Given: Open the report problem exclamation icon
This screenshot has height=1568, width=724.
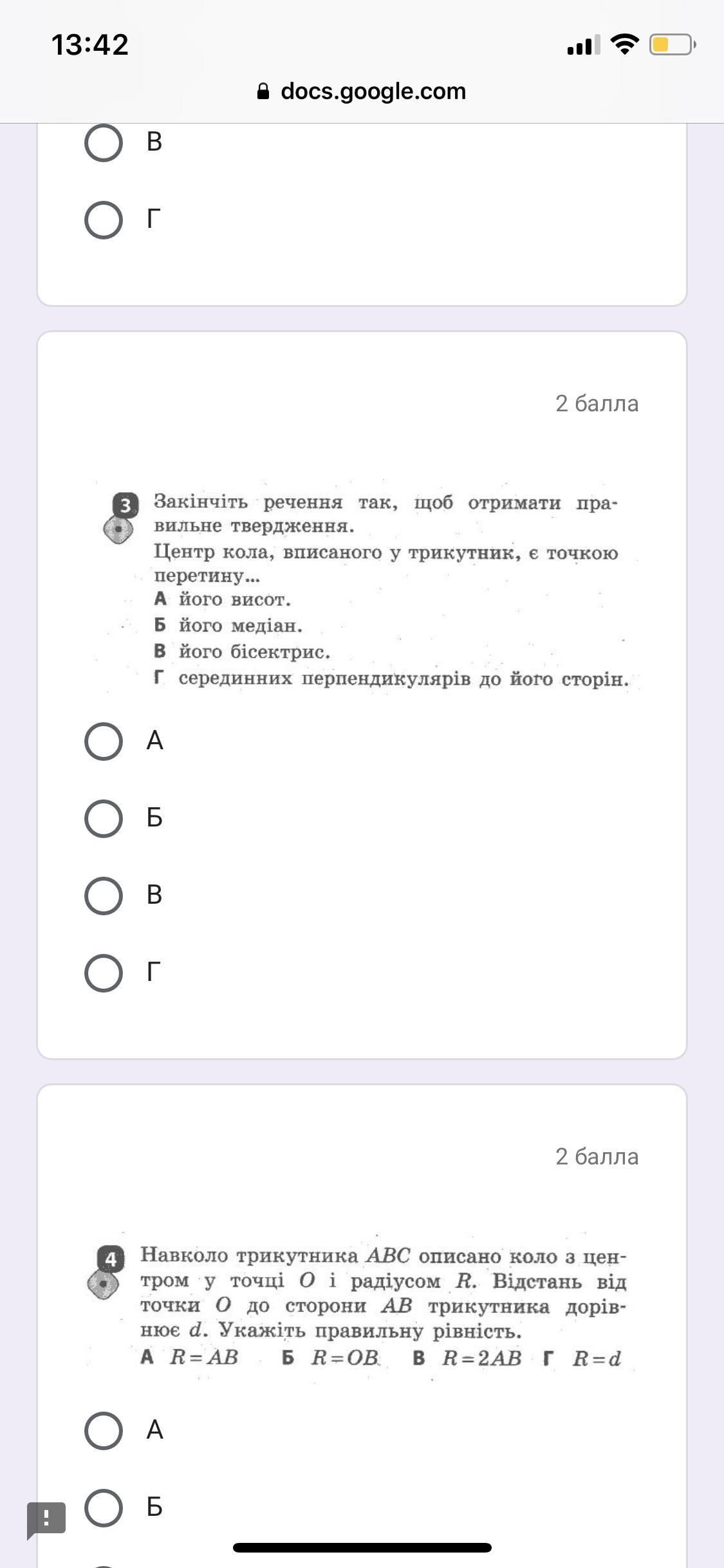Looking at the screenshot, I should tap(46, 1520).
